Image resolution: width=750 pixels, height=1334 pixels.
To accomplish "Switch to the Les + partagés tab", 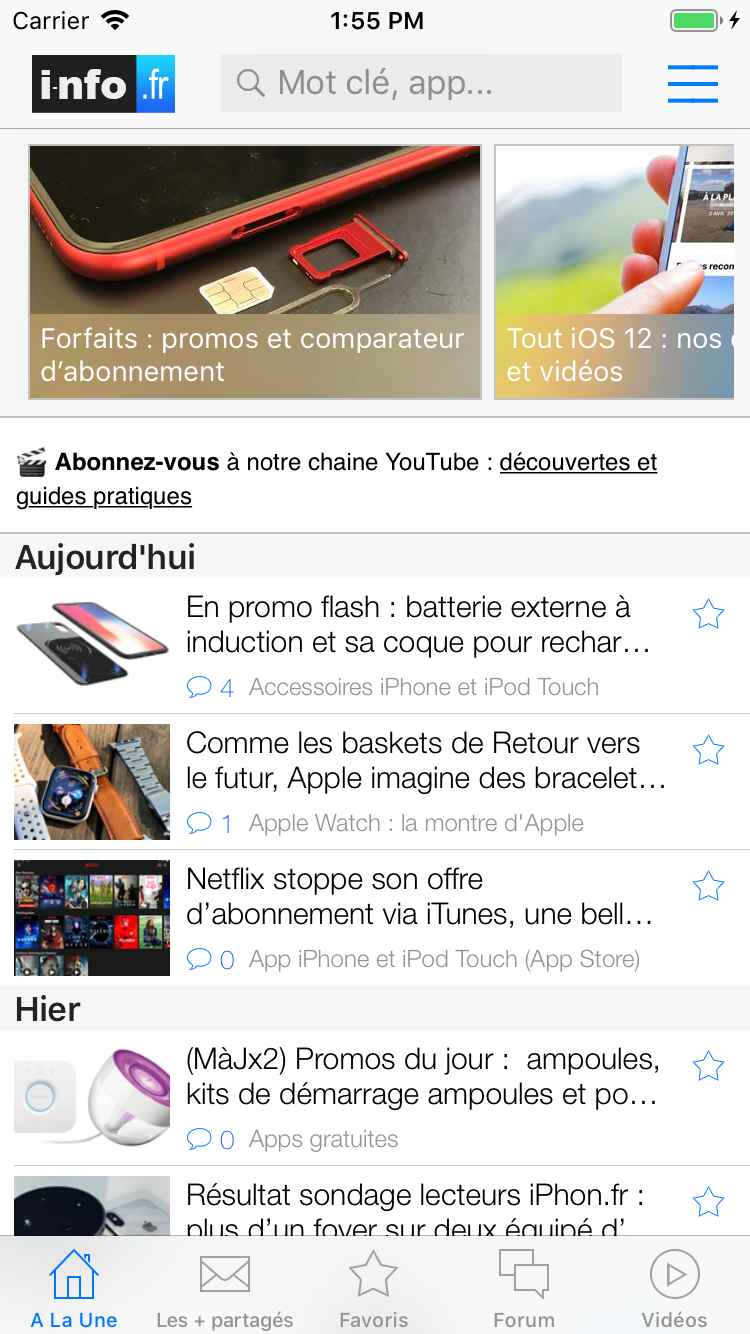I will pos(225,1290).
